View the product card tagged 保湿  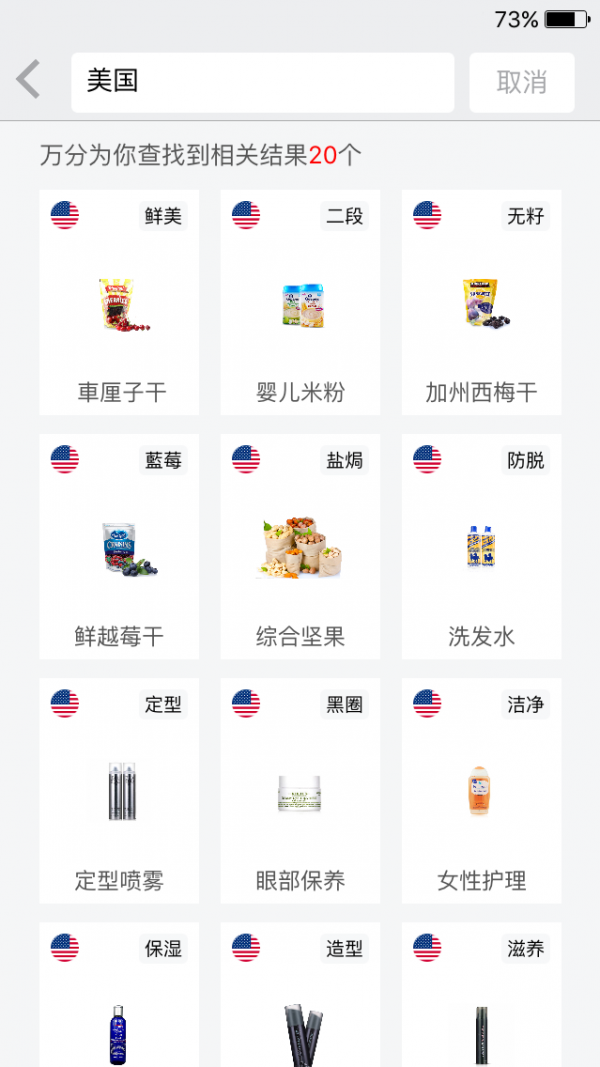click(x=119, y=1000)
